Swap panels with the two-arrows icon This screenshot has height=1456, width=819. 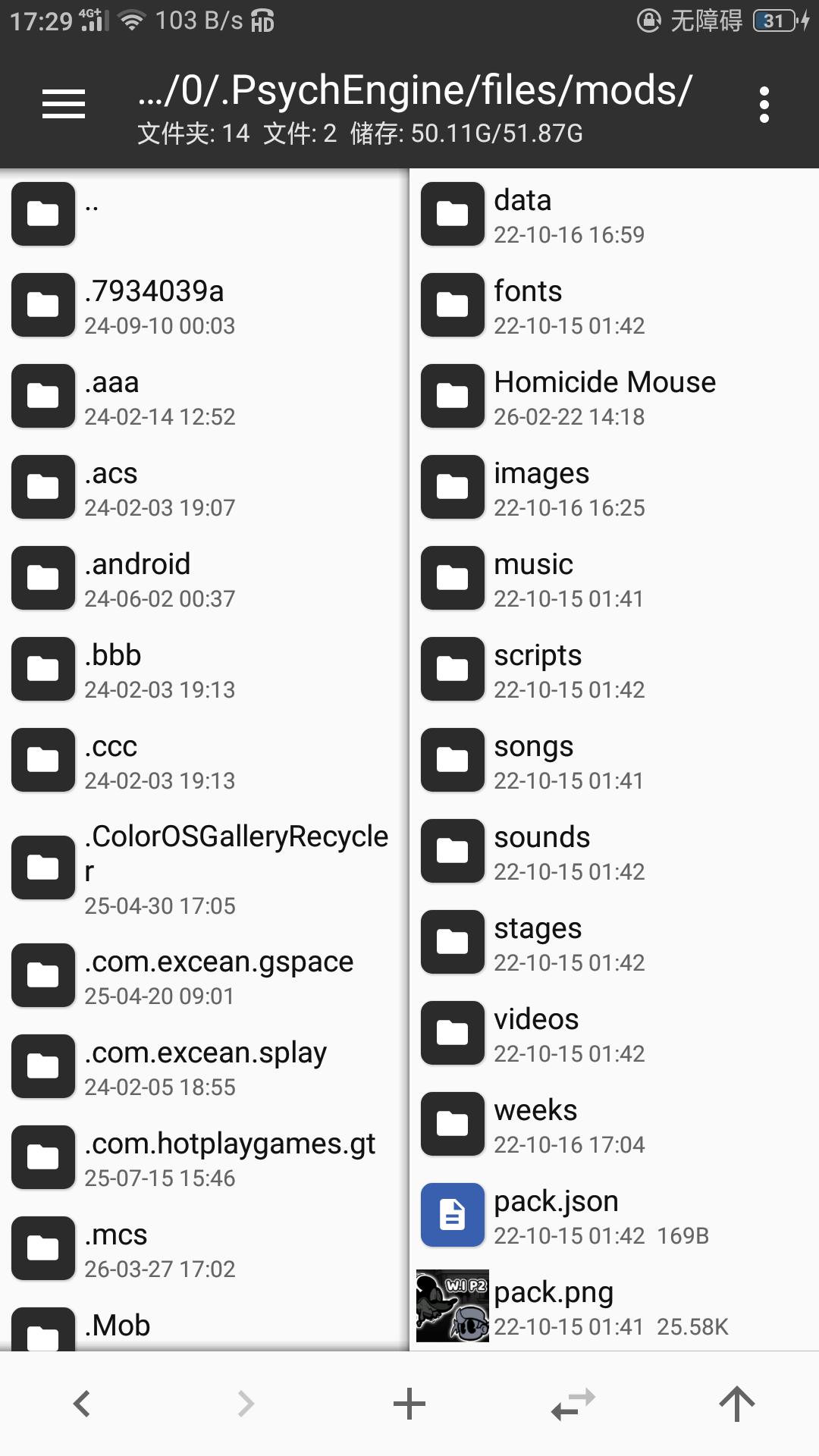point(573,1404)
